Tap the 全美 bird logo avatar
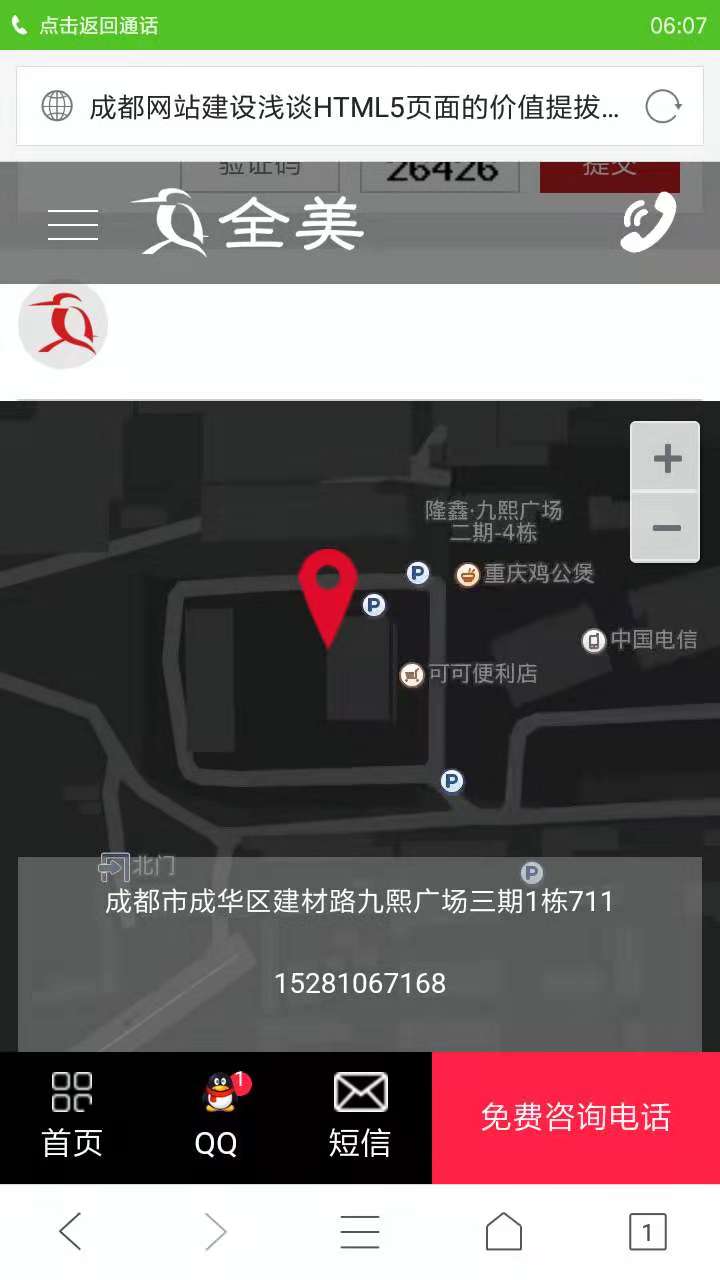Viewport: 720px width, 1280px height. pyautogui.click(x=62, y=324)
